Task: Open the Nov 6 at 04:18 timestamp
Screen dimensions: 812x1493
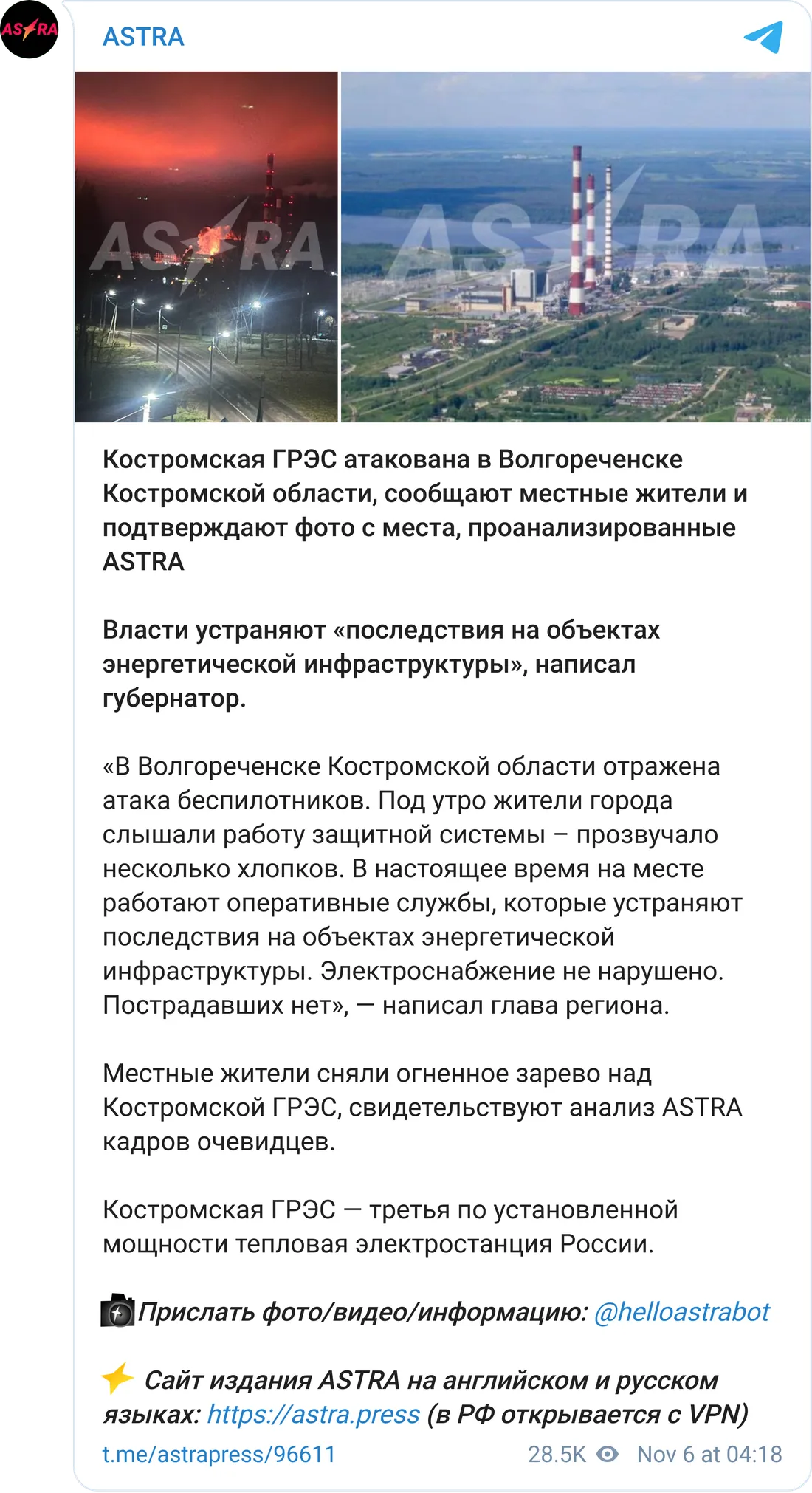Action: [x=709, y=1454]
